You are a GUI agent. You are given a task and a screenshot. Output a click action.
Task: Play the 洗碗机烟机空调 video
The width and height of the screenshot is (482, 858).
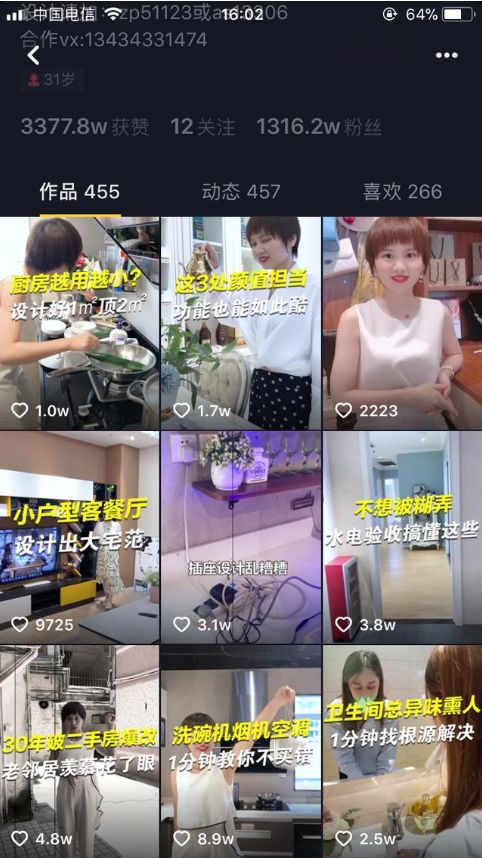pyautogui.click(x=241, y=751)
